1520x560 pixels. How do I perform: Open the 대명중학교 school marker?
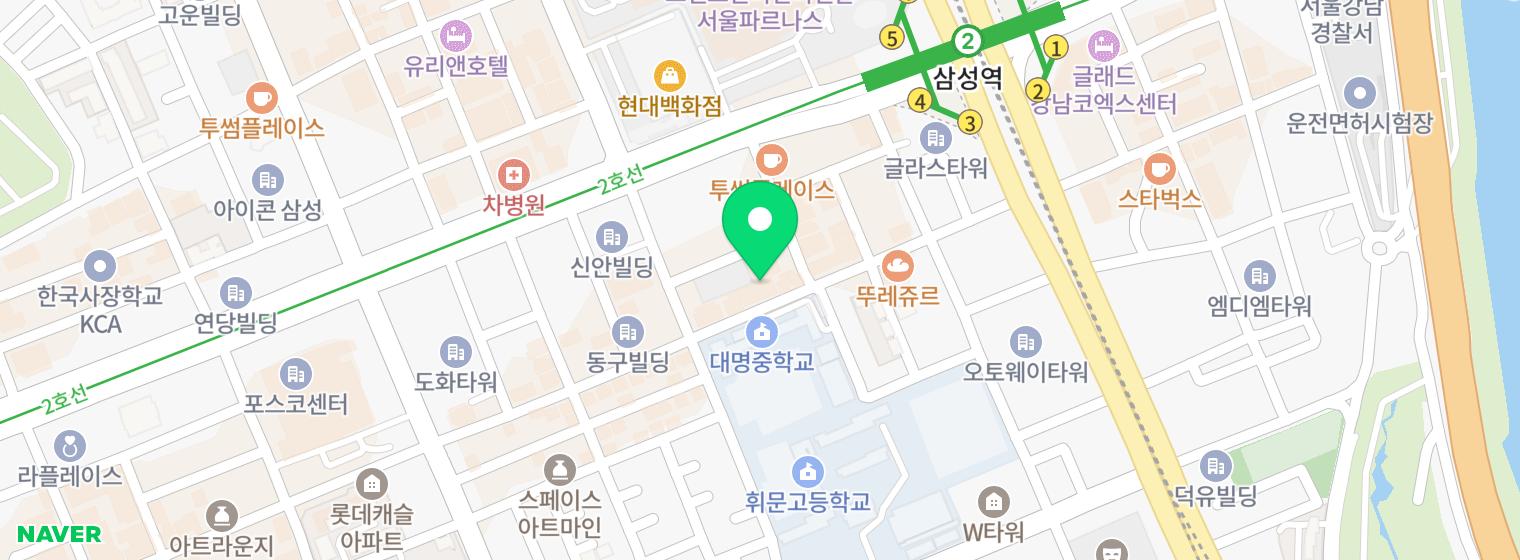(762, 331)
